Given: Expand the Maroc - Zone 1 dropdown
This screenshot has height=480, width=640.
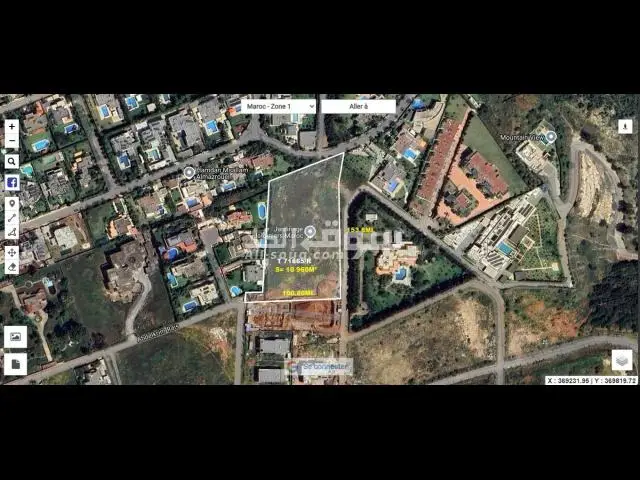Looking at the screenshot, I should [278, 106].
